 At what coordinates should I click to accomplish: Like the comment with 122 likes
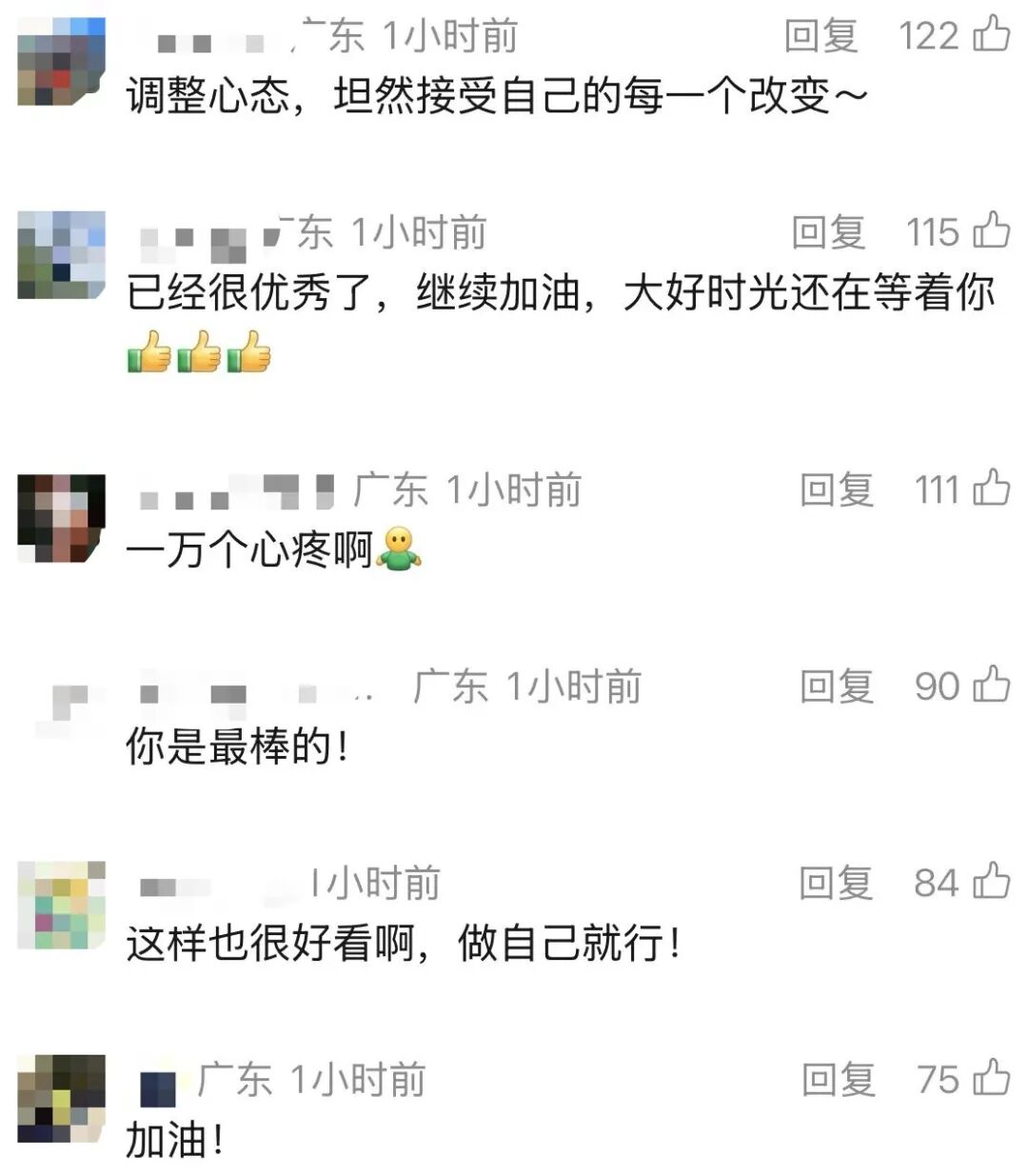pos(992,34)
